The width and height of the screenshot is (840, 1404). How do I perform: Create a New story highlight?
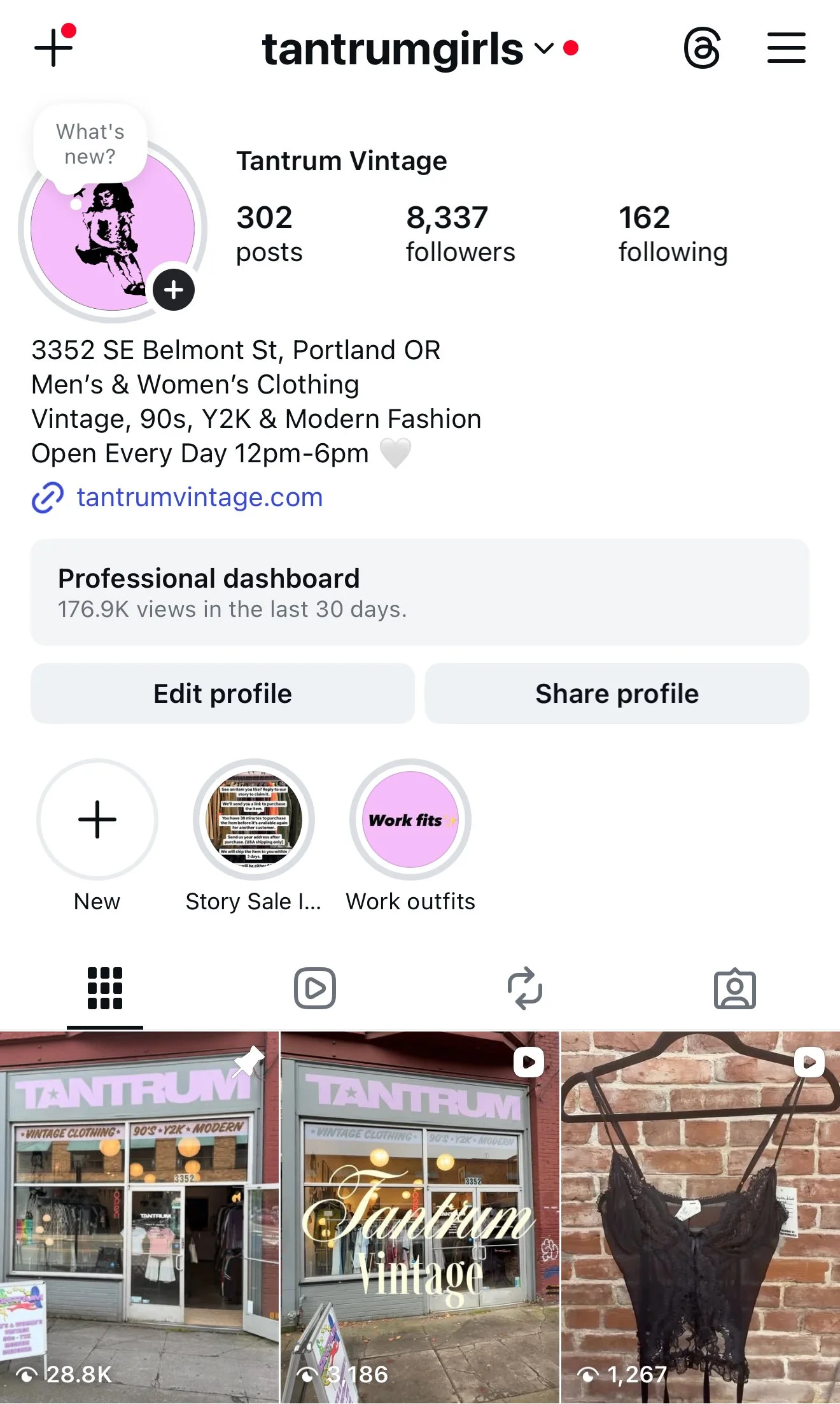(x=97, y=819)
